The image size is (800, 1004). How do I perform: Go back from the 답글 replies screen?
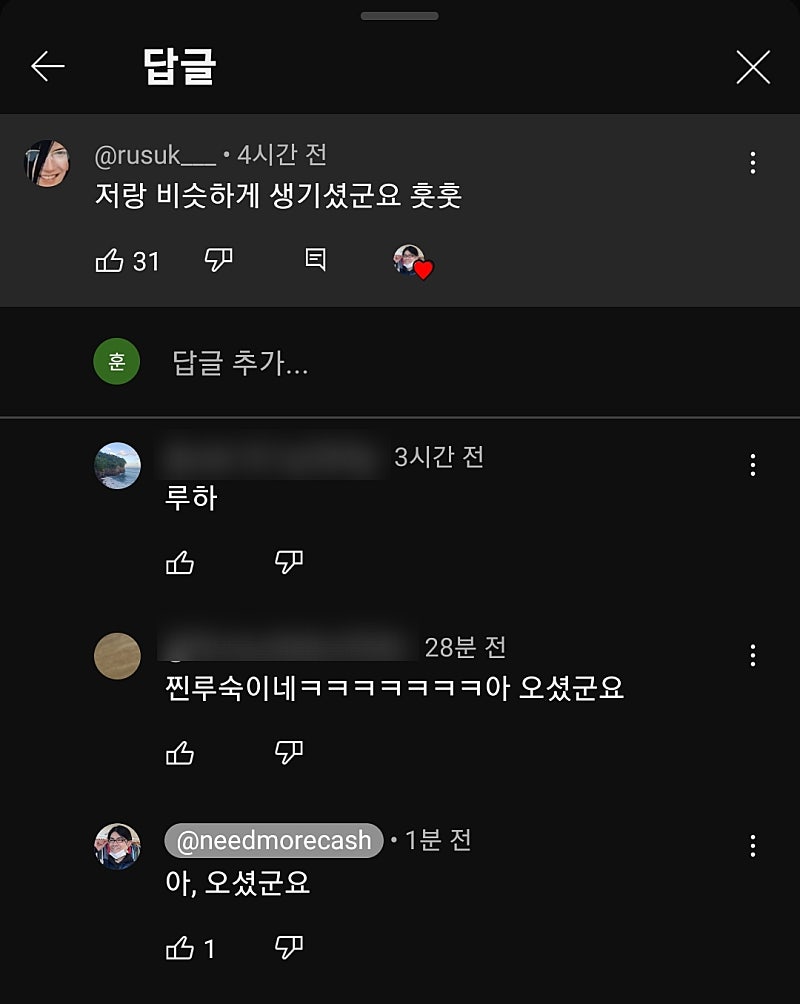coord(47,67)
